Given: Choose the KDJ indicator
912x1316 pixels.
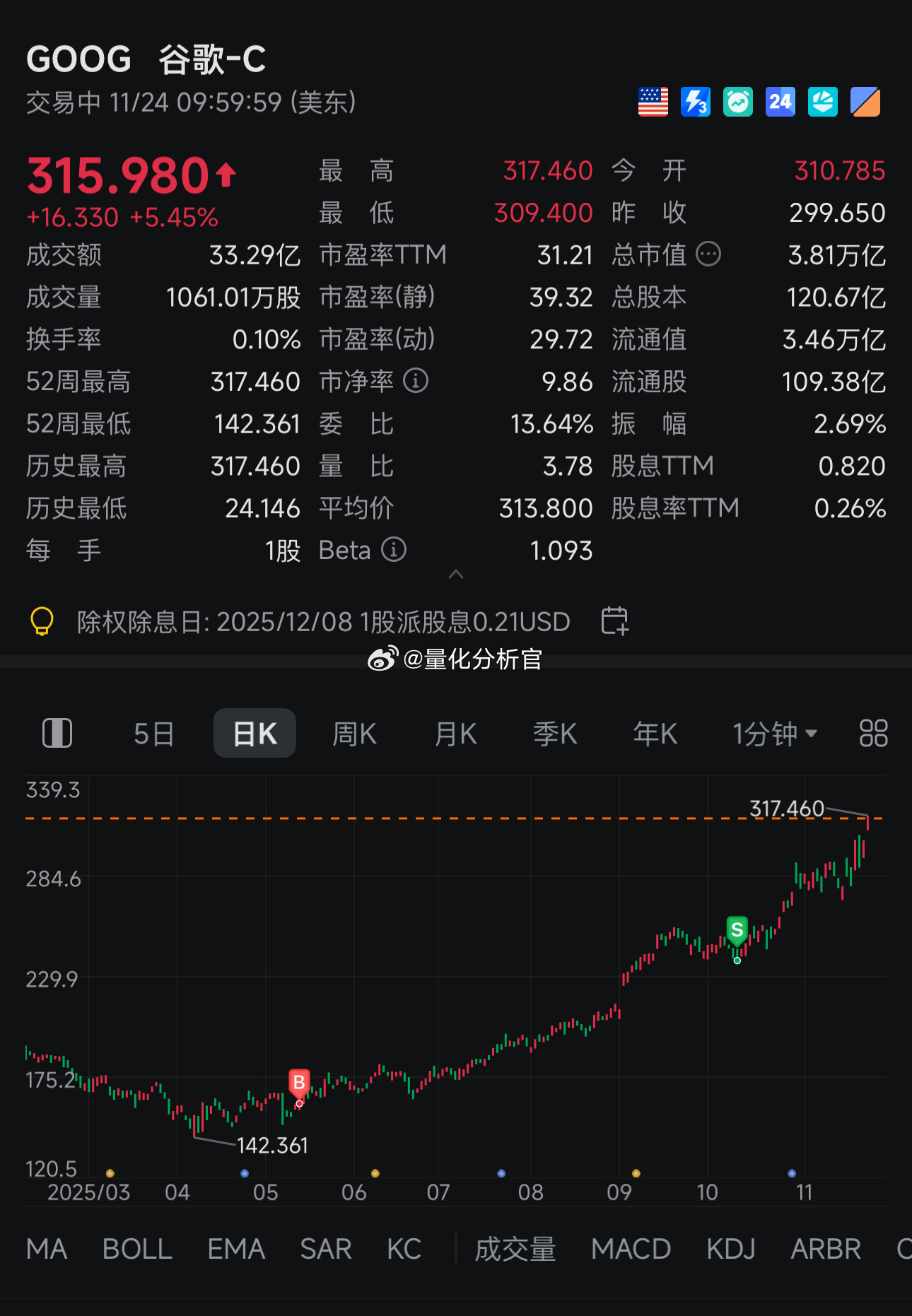Looking at the screenshot, I should [x=730, y=1250].
